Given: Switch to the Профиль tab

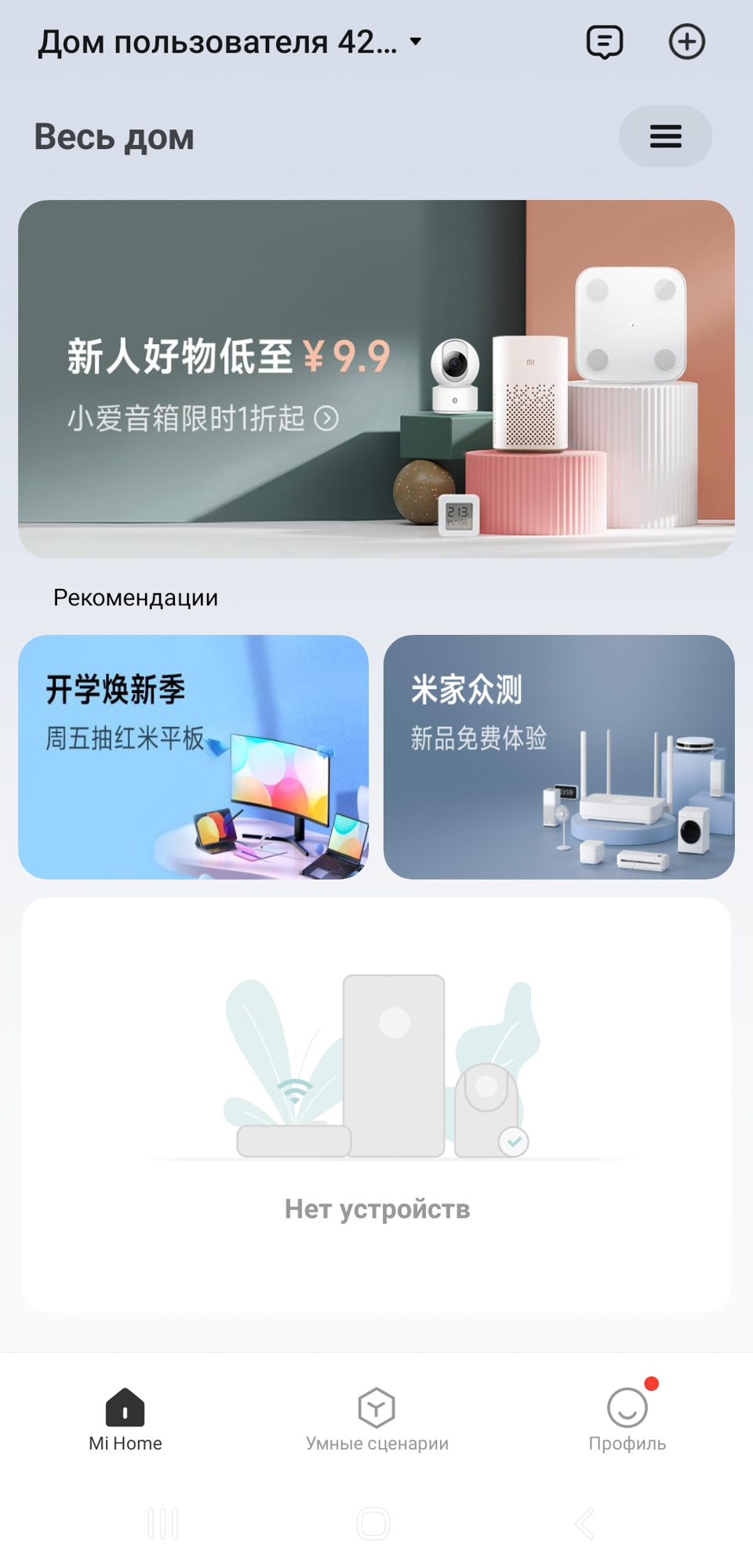Looking at the screenshot, I should coord(627,1420).
